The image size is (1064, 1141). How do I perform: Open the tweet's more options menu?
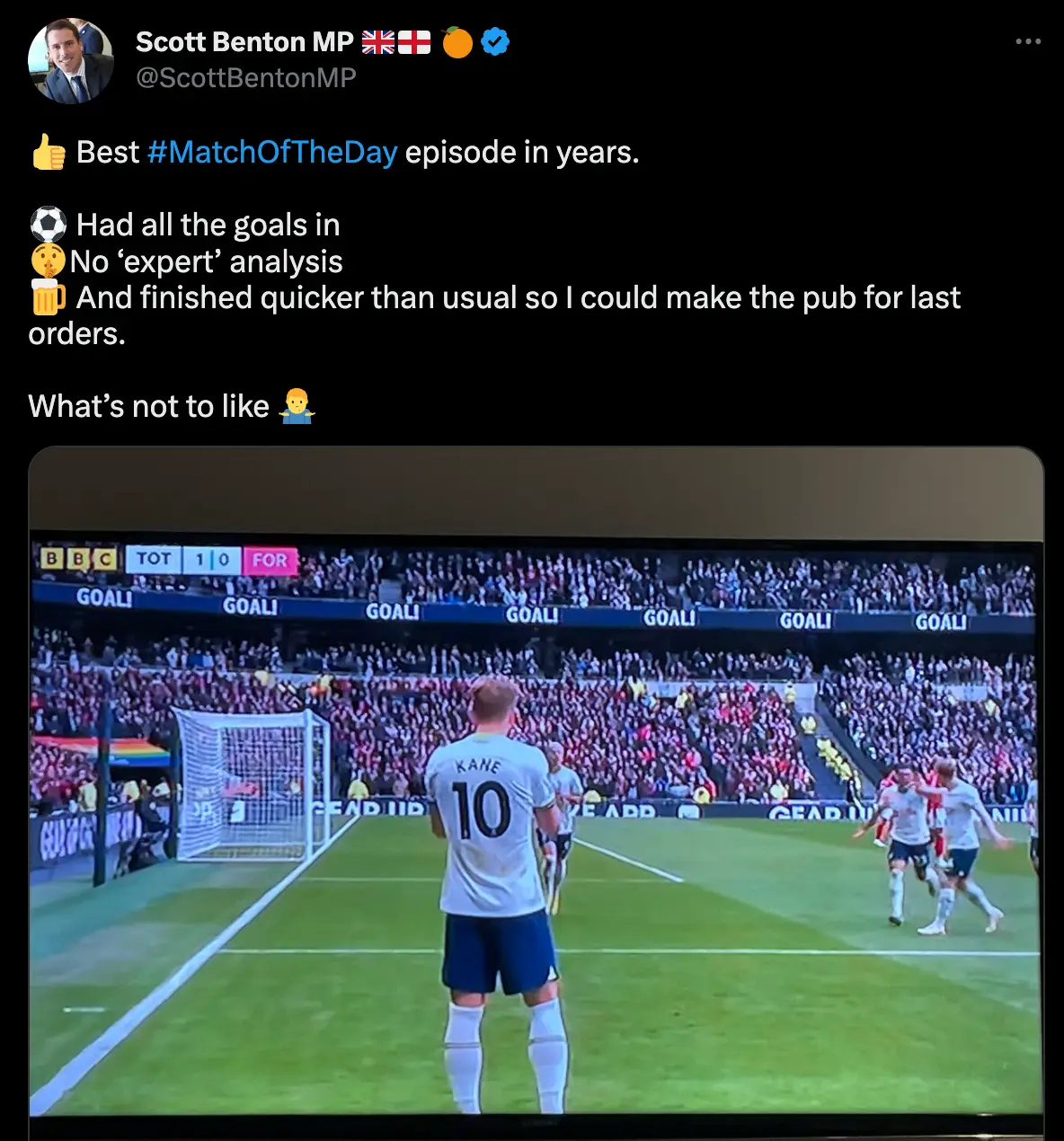click(1027, 42)
